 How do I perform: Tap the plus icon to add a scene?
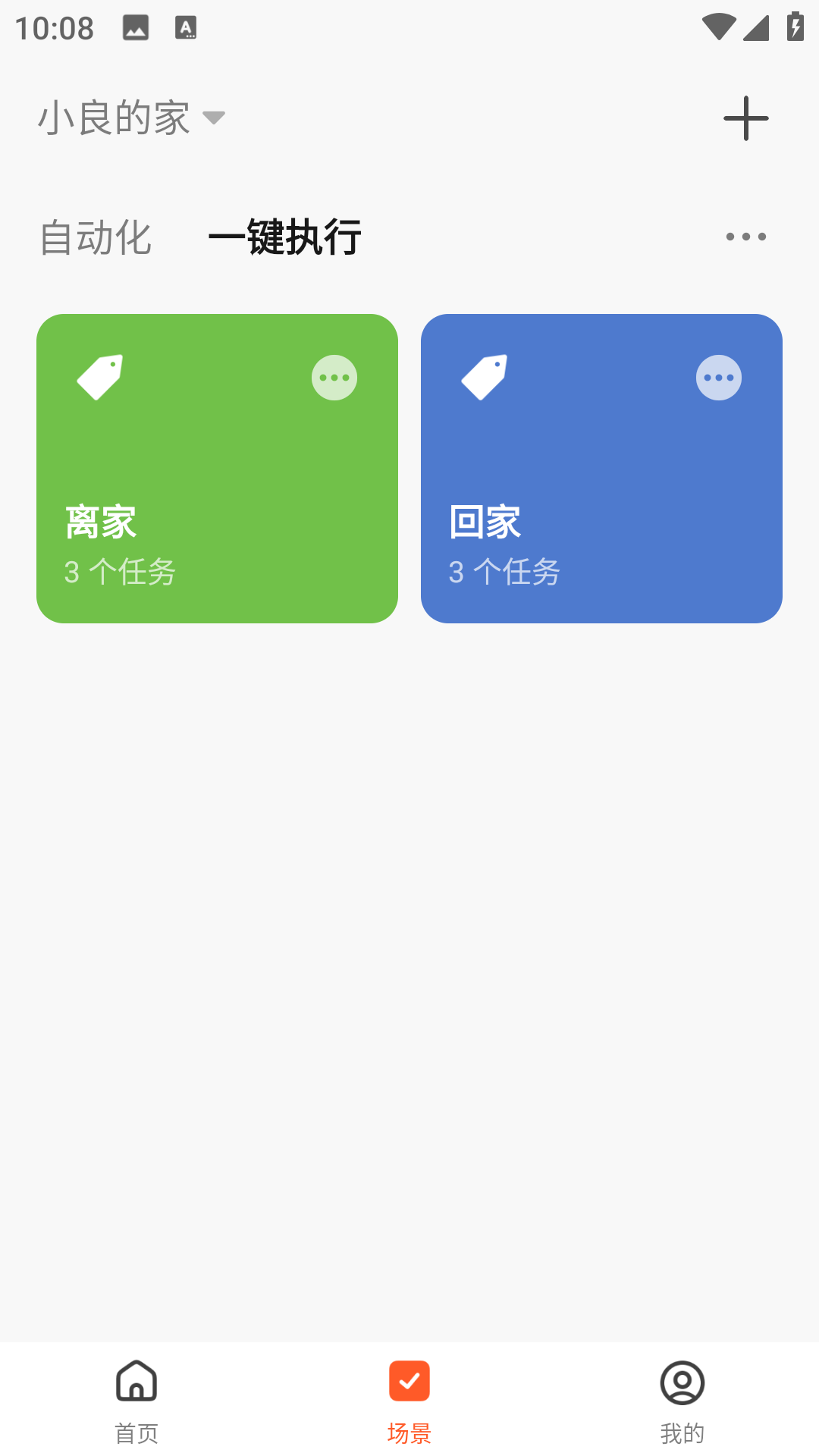click(746, 118)
